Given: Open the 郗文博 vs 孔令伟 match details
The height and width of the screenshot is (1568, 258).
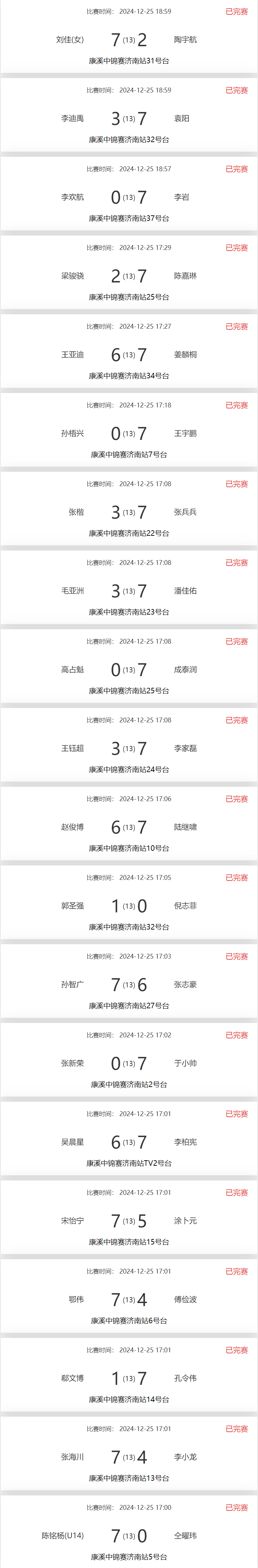Looking at the screenshot, I should coord(129,1378).
